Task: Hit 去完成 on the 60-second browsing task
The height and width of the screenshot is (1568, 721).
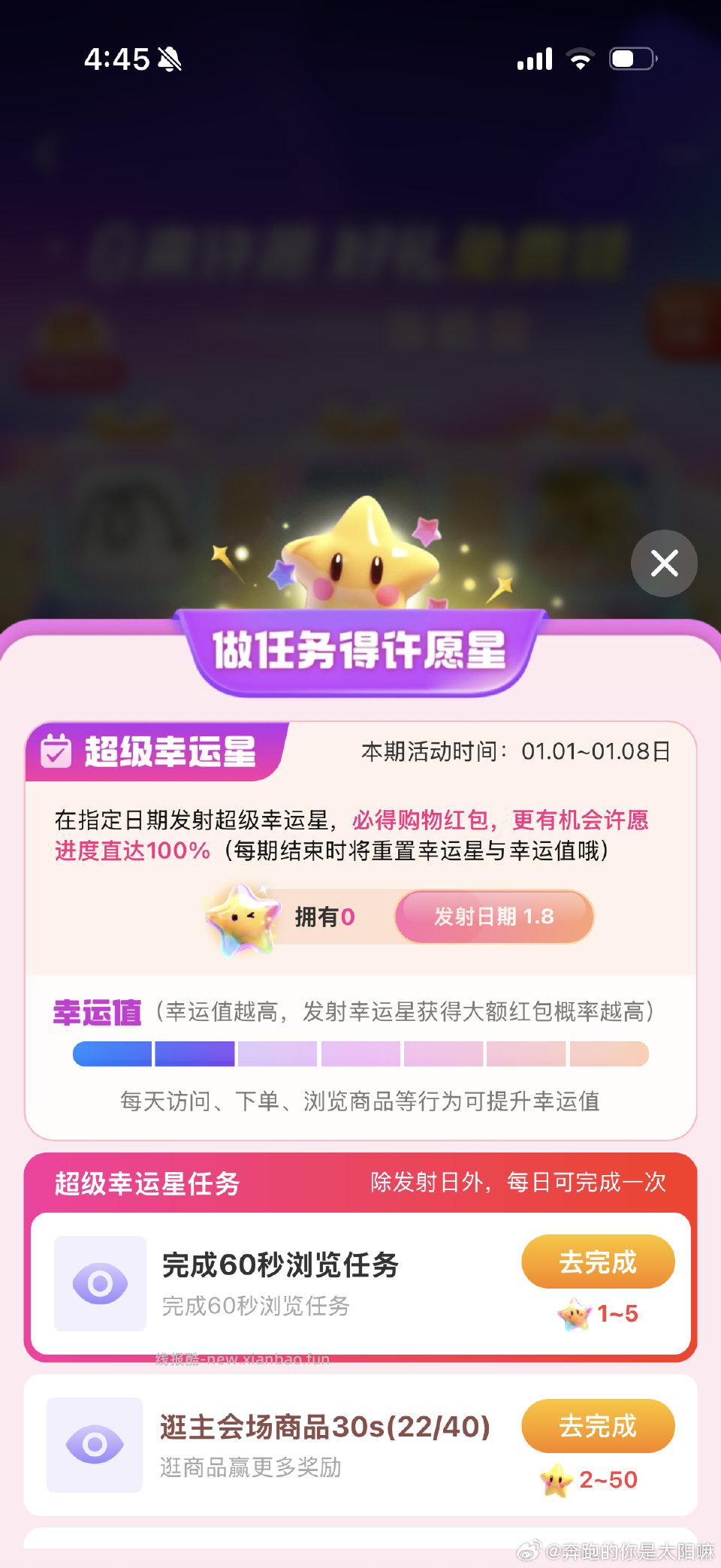Action: point(597,1262)
